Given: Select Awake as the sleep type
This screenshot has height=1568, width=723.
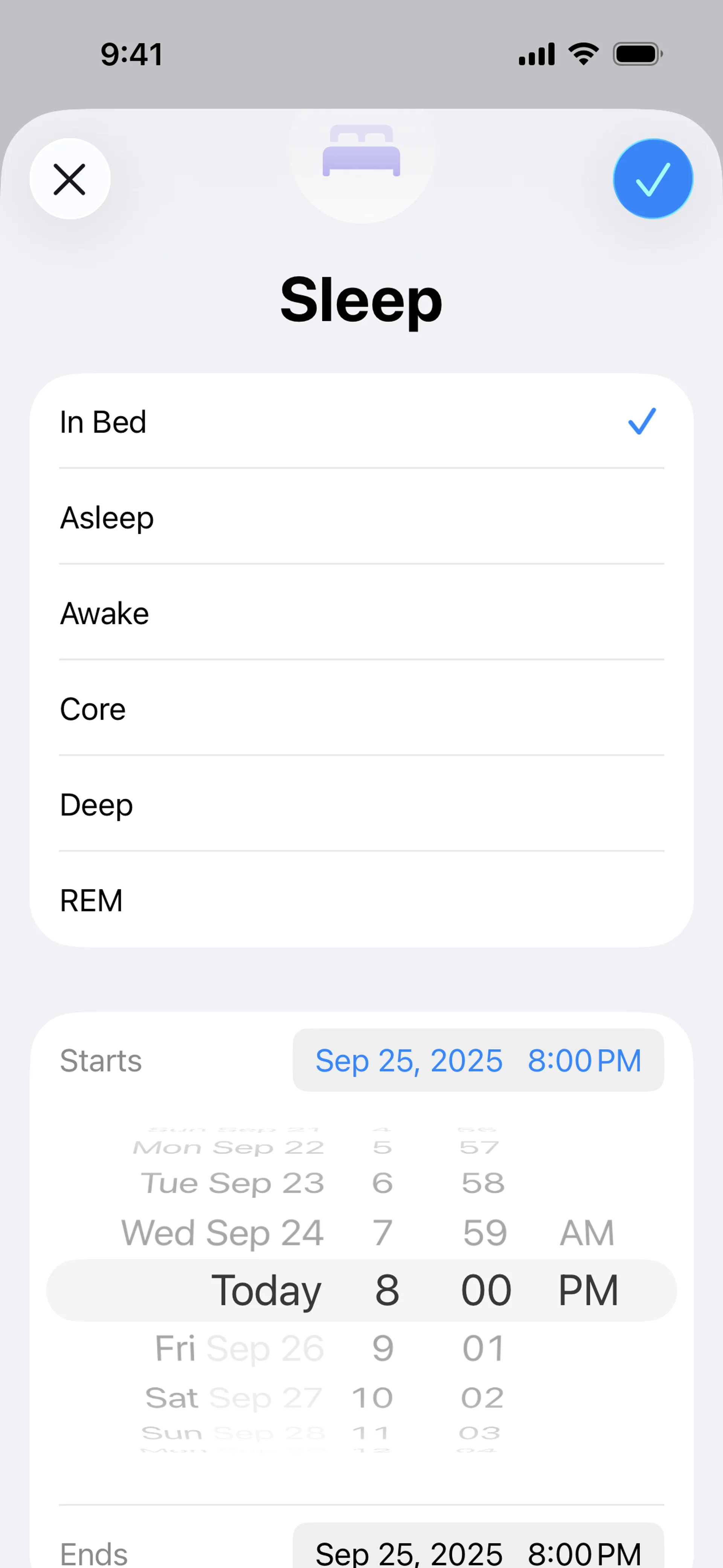Looking at the screenshot, I should point(361,613).
